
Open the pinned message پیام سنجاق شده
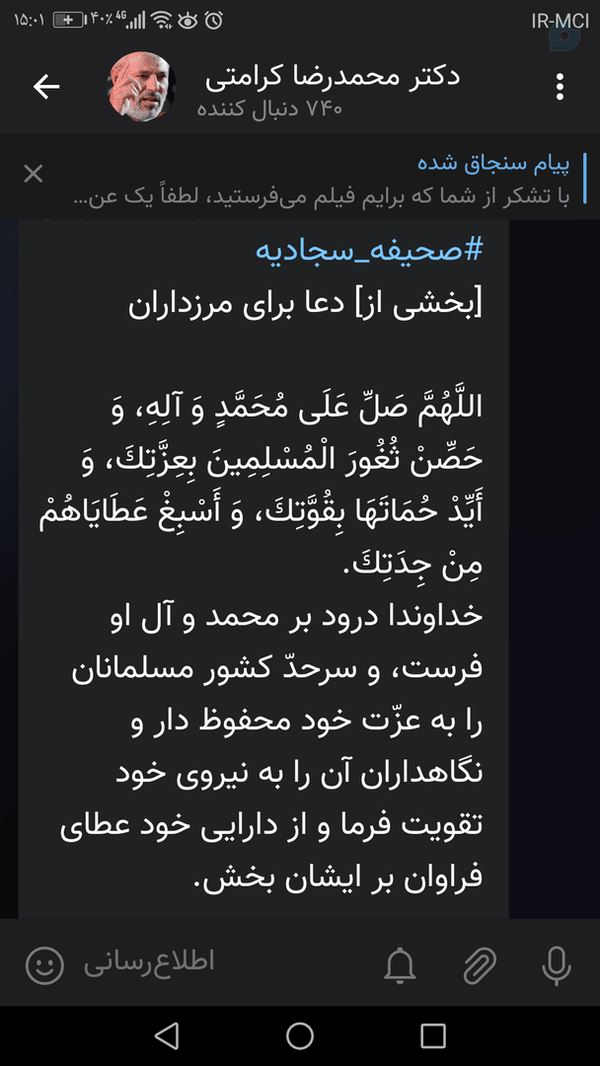(319, 178)
